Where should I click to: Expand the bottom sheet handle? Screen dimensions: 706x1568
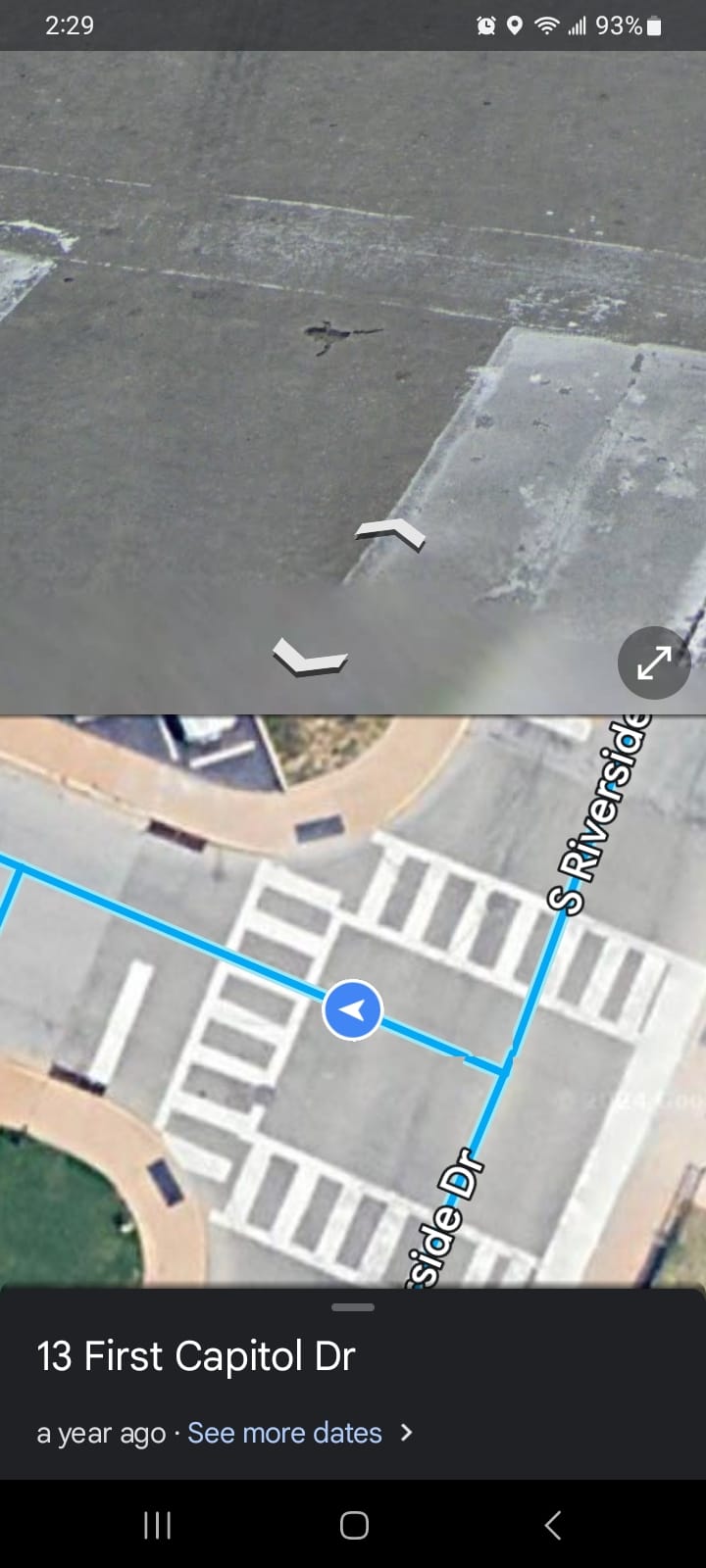click(353, 1307)
